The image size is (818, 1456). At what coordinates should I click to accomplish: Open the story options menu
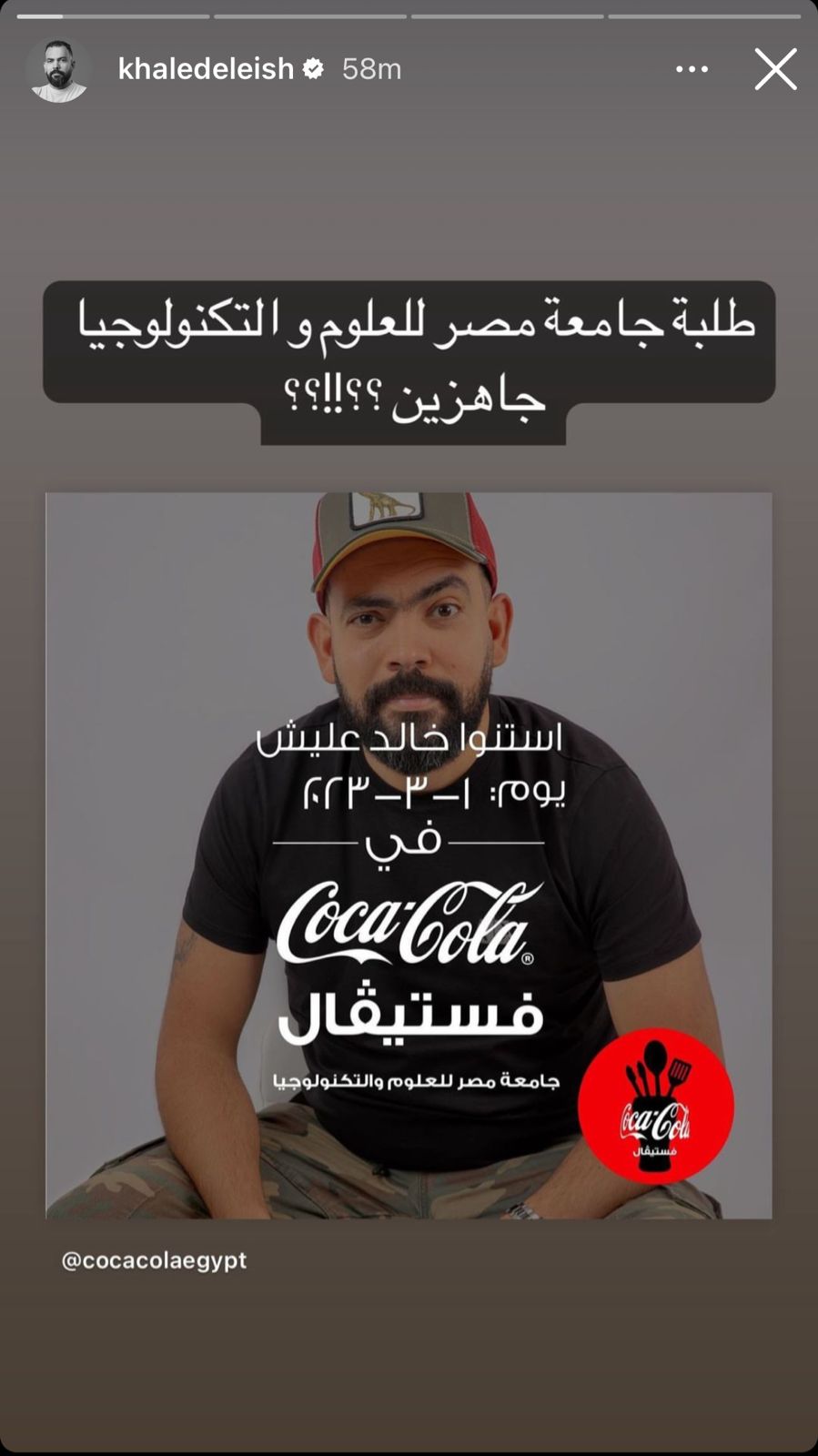tap(692, 69)
